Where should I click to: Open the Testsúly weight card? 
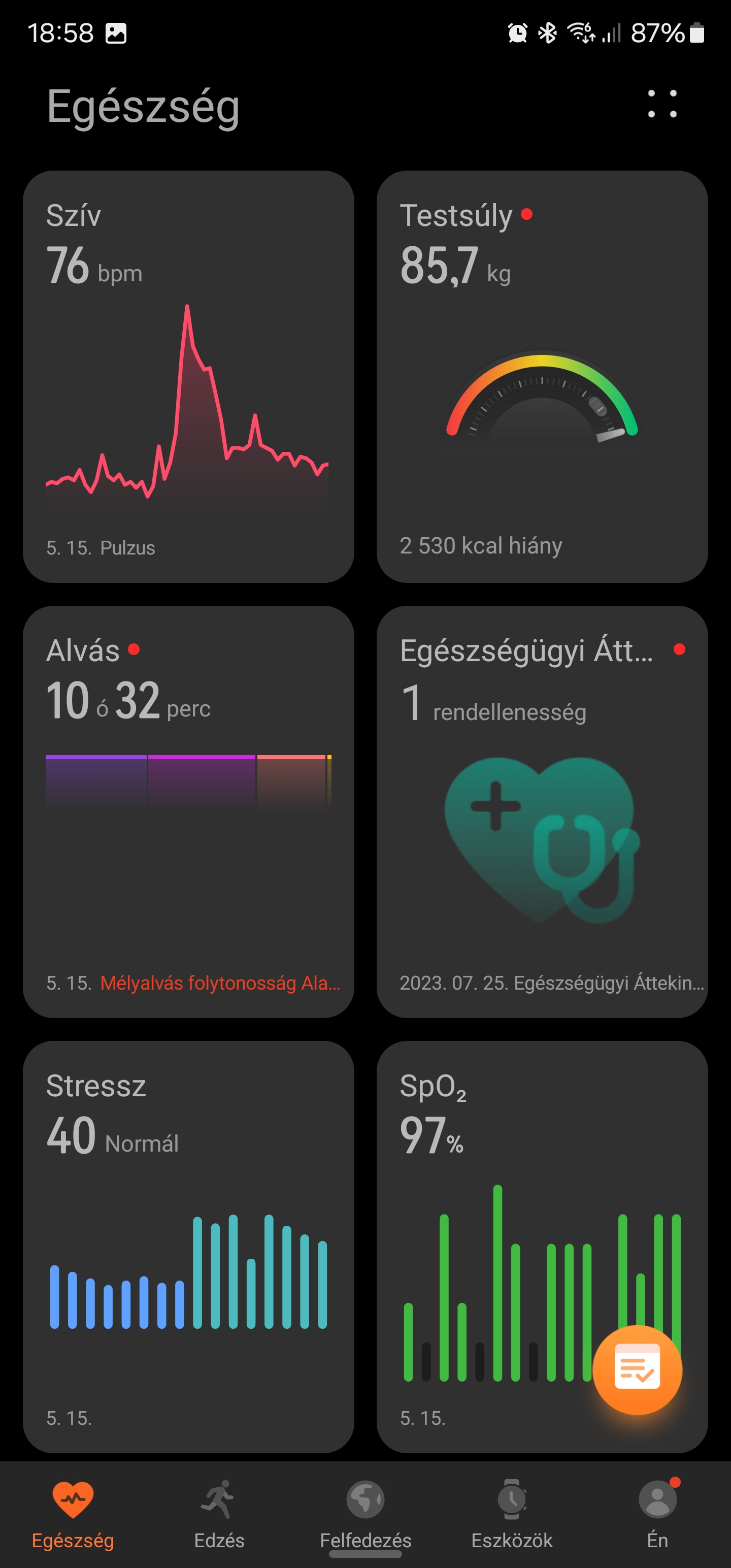click(x=542, y=376)
